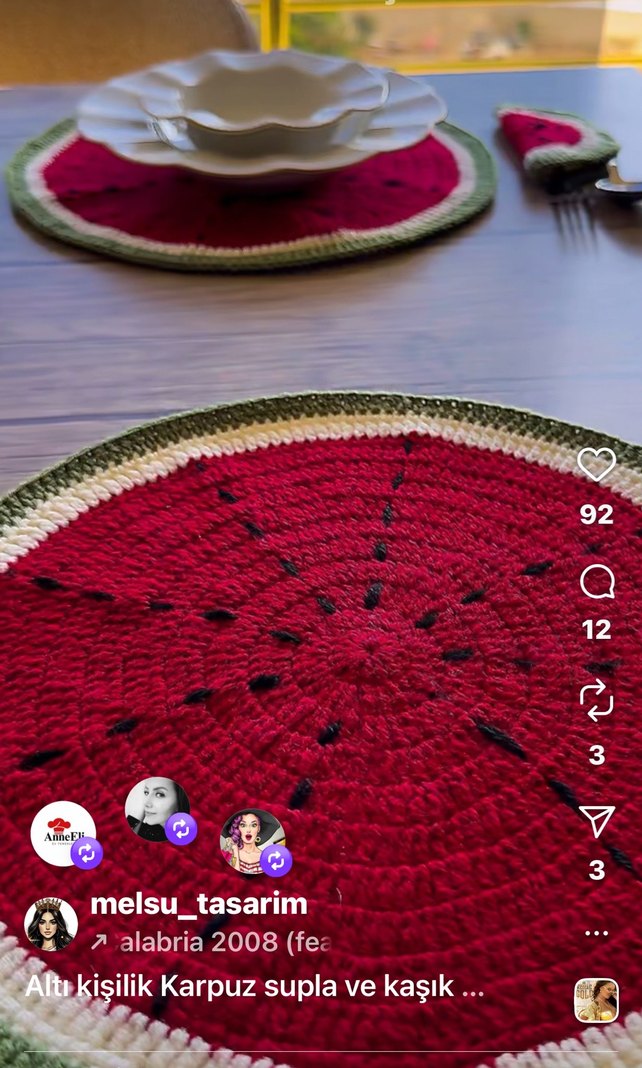Like this reel with the heart icon

tap(597, 465)
